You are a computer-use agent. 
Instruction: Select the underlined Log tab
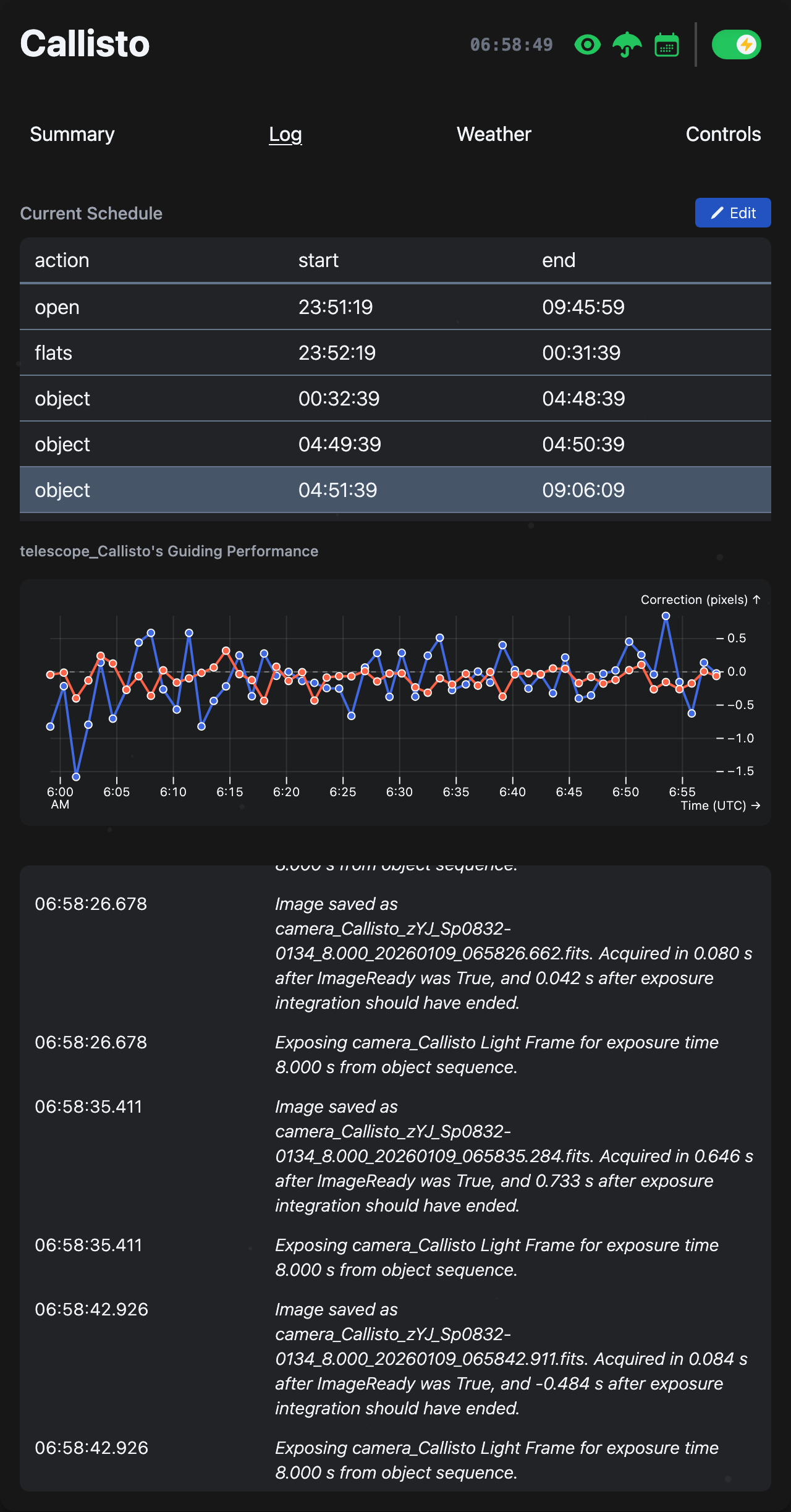[285, 134]
